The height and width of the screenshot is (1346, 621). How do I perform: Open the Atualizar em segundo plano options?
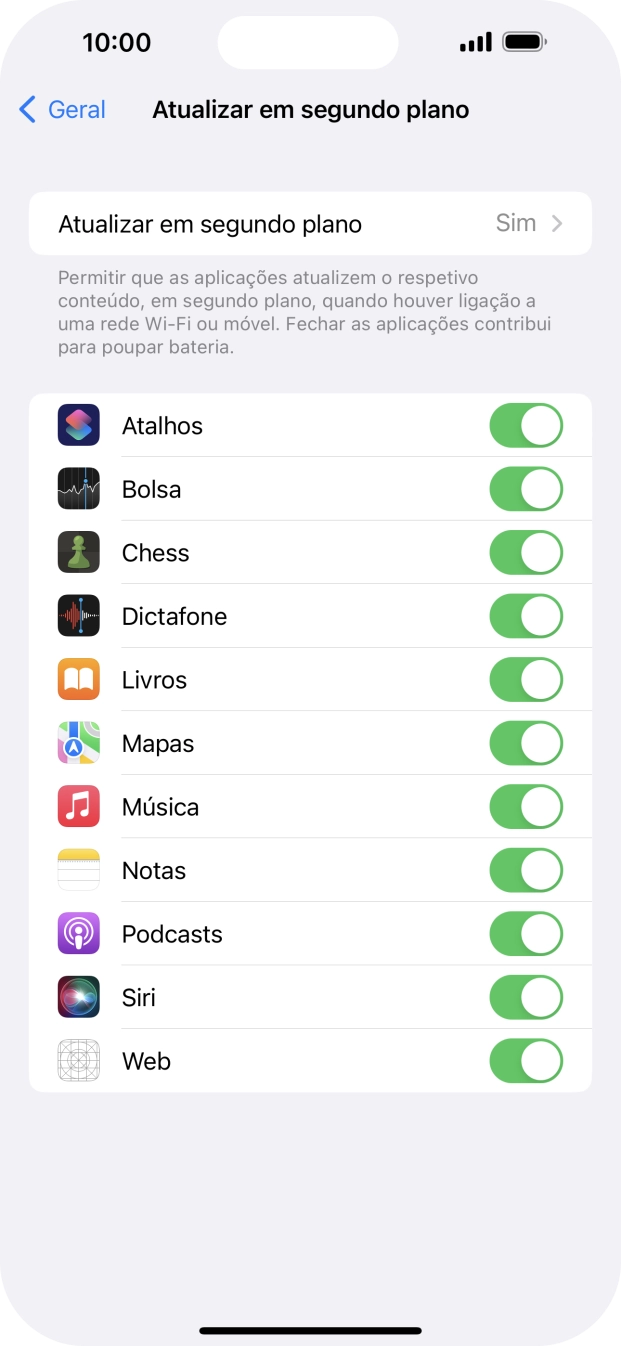coord(310,224)
